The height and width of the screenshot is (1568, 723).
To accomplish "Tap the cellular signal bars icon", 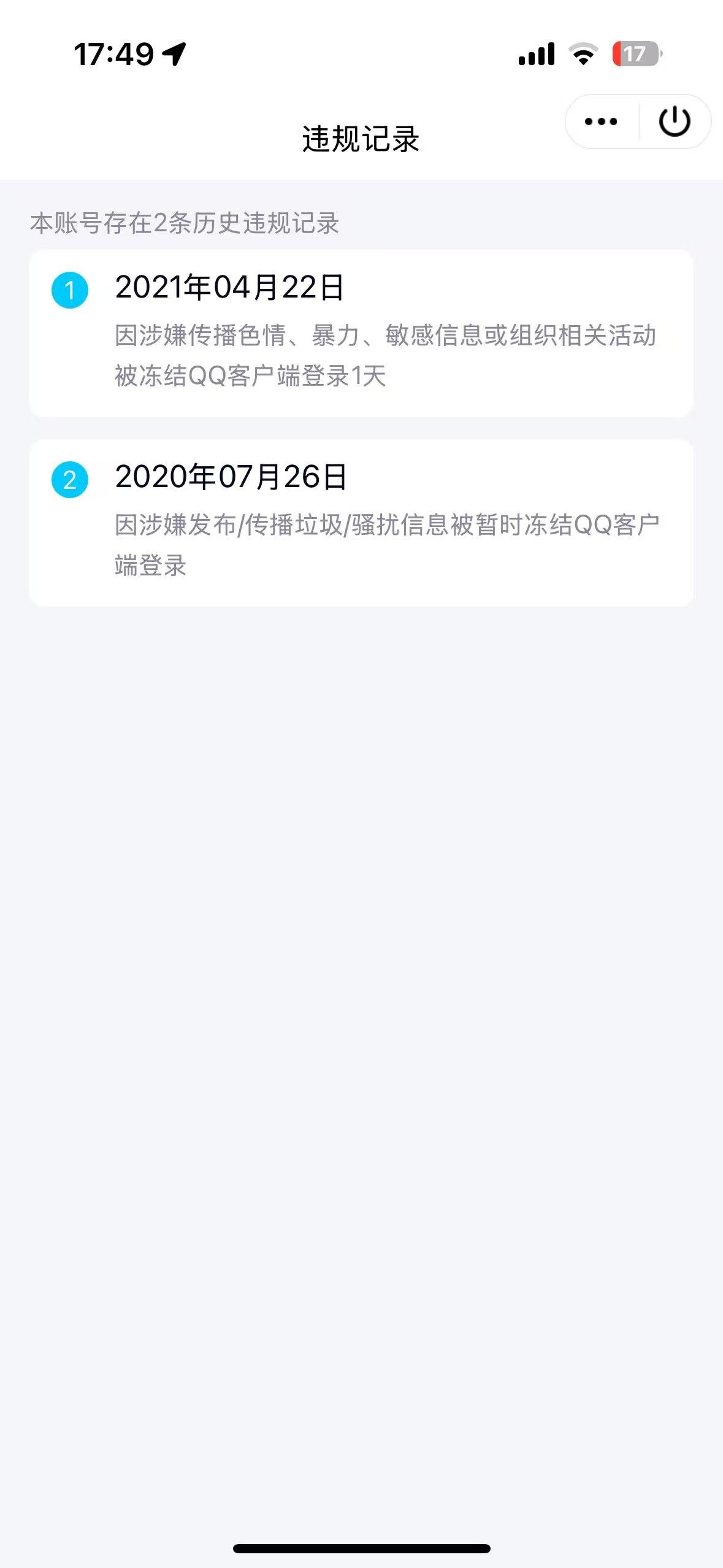I will pyautogui.click(x=538, y=55).
